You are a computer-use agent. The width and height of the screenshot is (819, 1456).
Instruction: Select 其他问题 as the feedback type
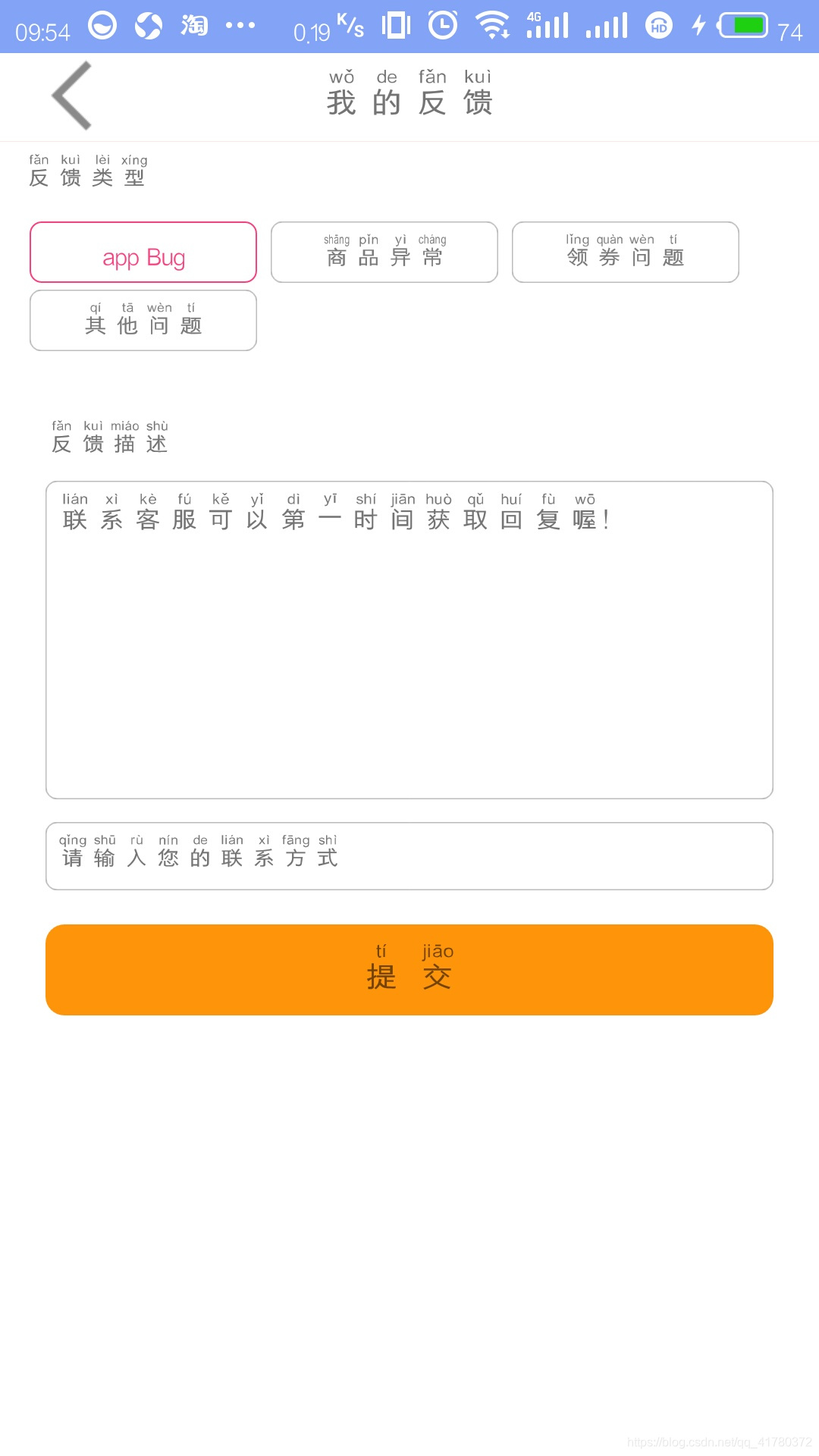click(x=143, y=320)
